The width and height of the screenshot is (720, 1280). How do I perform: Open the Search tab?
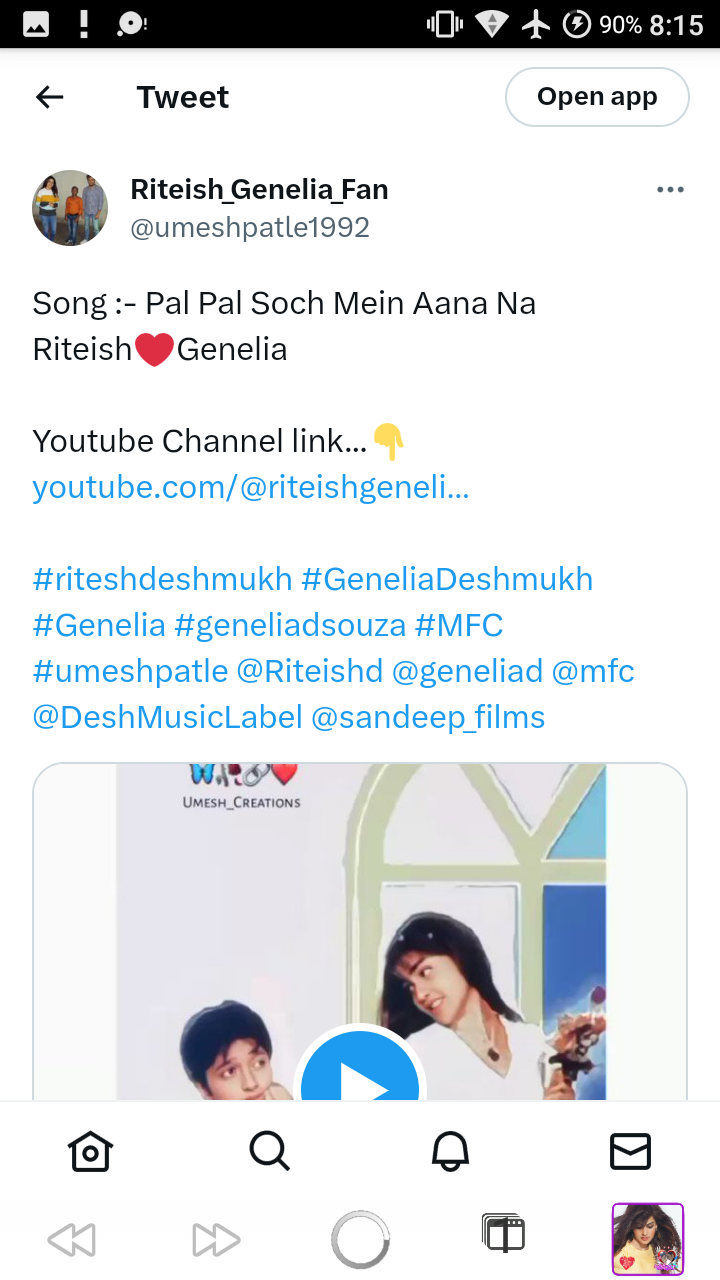pyautogui.click(x=270, y=1152)
